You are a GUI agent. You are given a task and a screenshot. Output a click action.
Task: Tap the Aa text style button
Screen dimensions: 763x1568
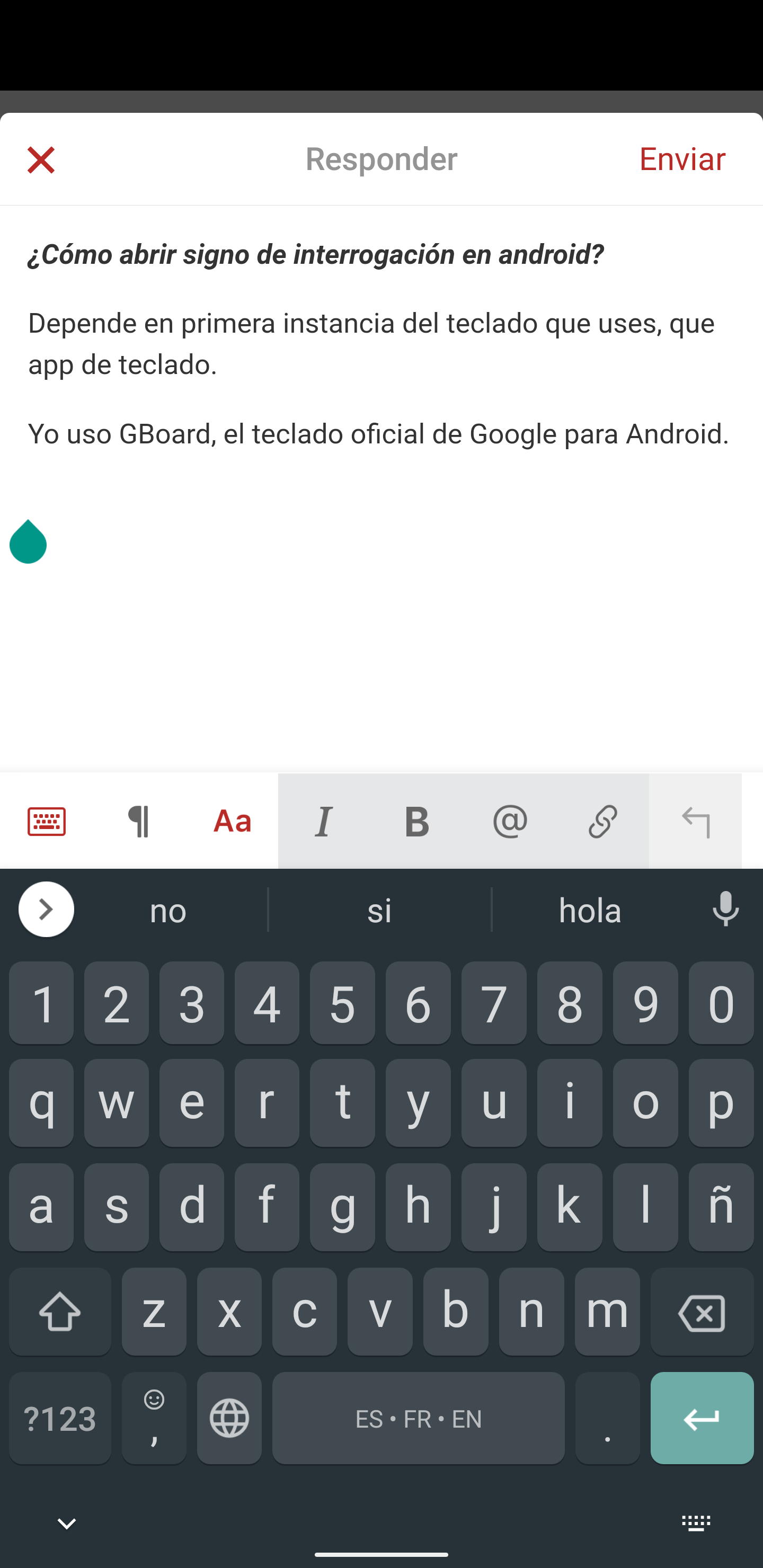coord(232,821)
